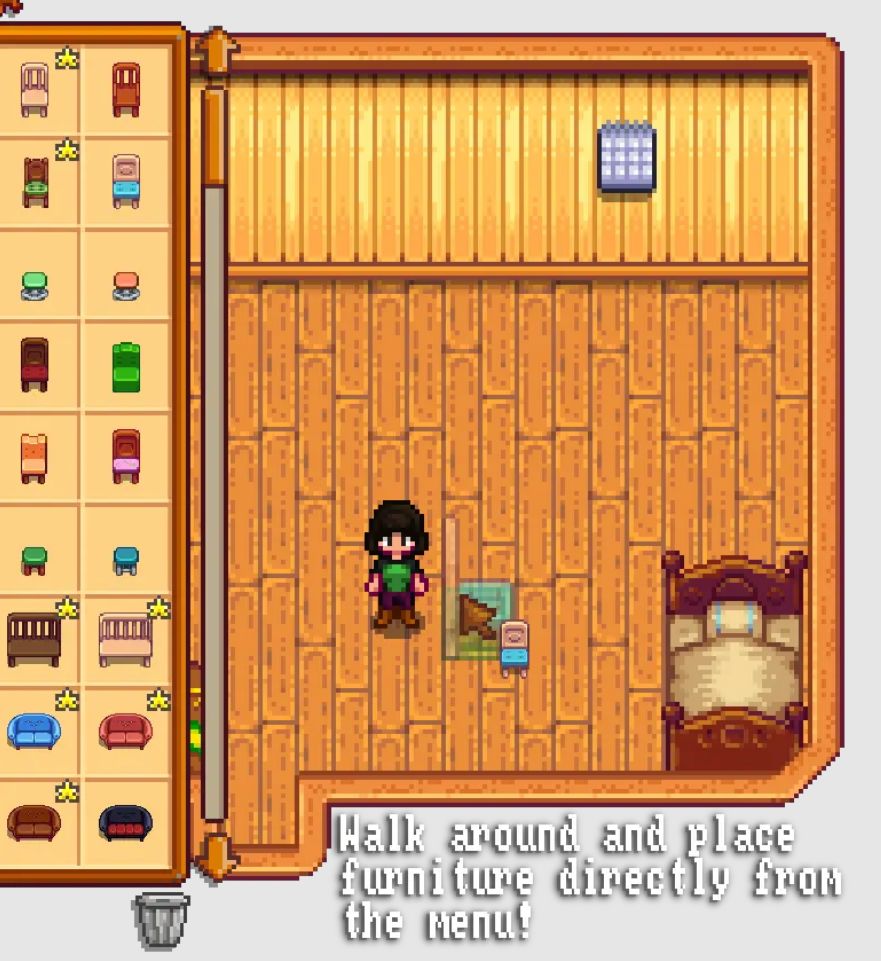Image resolution: width=881 pixels, height=961 pixels.
Task: Choose the brown chair with green cushion
Action: [x=36, y=181]
